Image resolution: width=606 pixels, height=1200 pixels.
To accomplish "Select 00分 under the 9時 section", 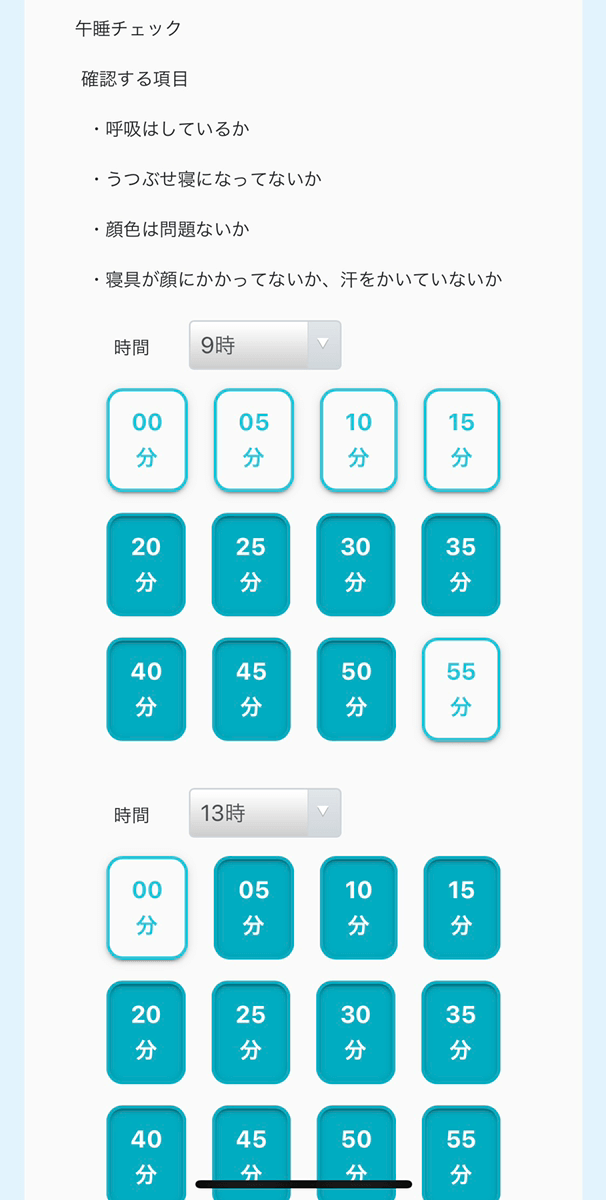I will click(147, 440).
